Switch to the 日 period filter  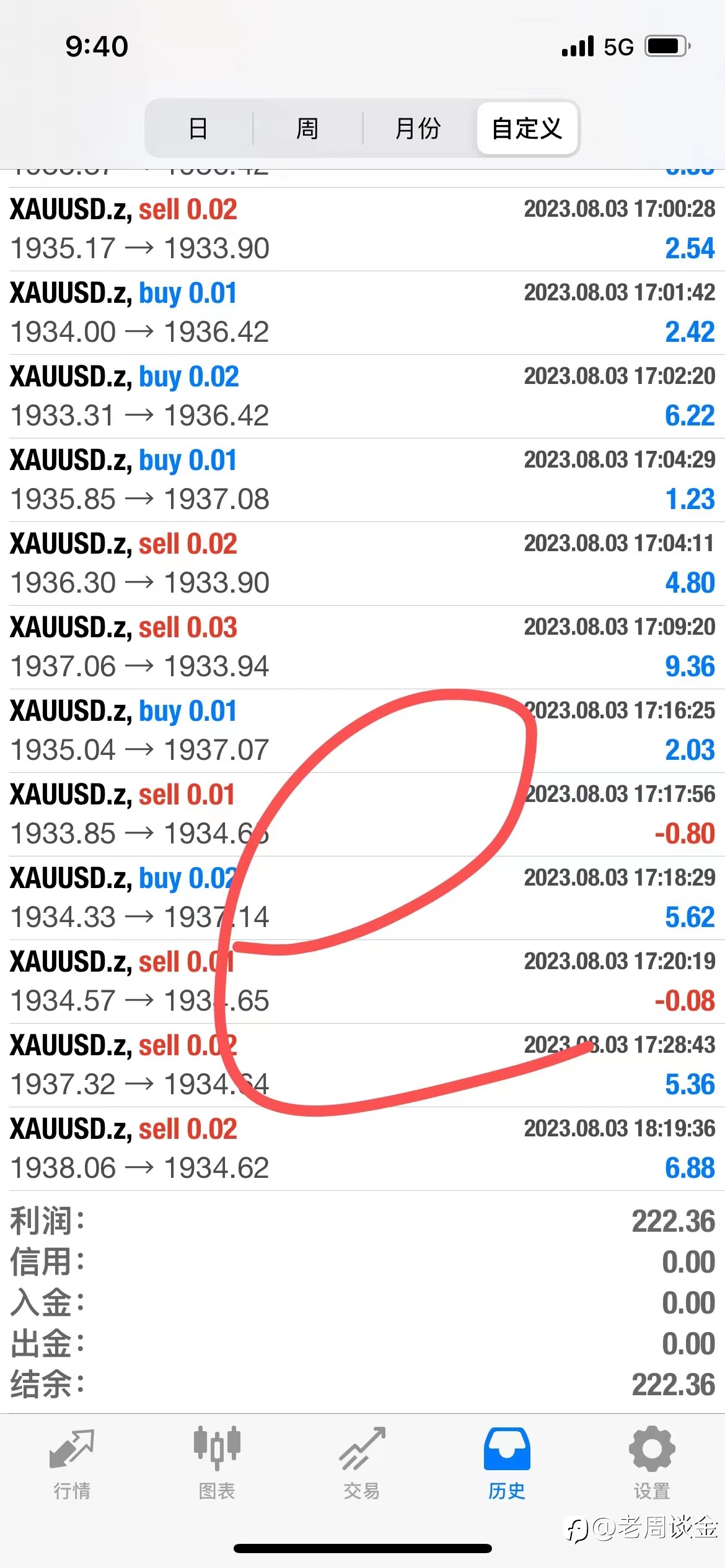(198, 128)
